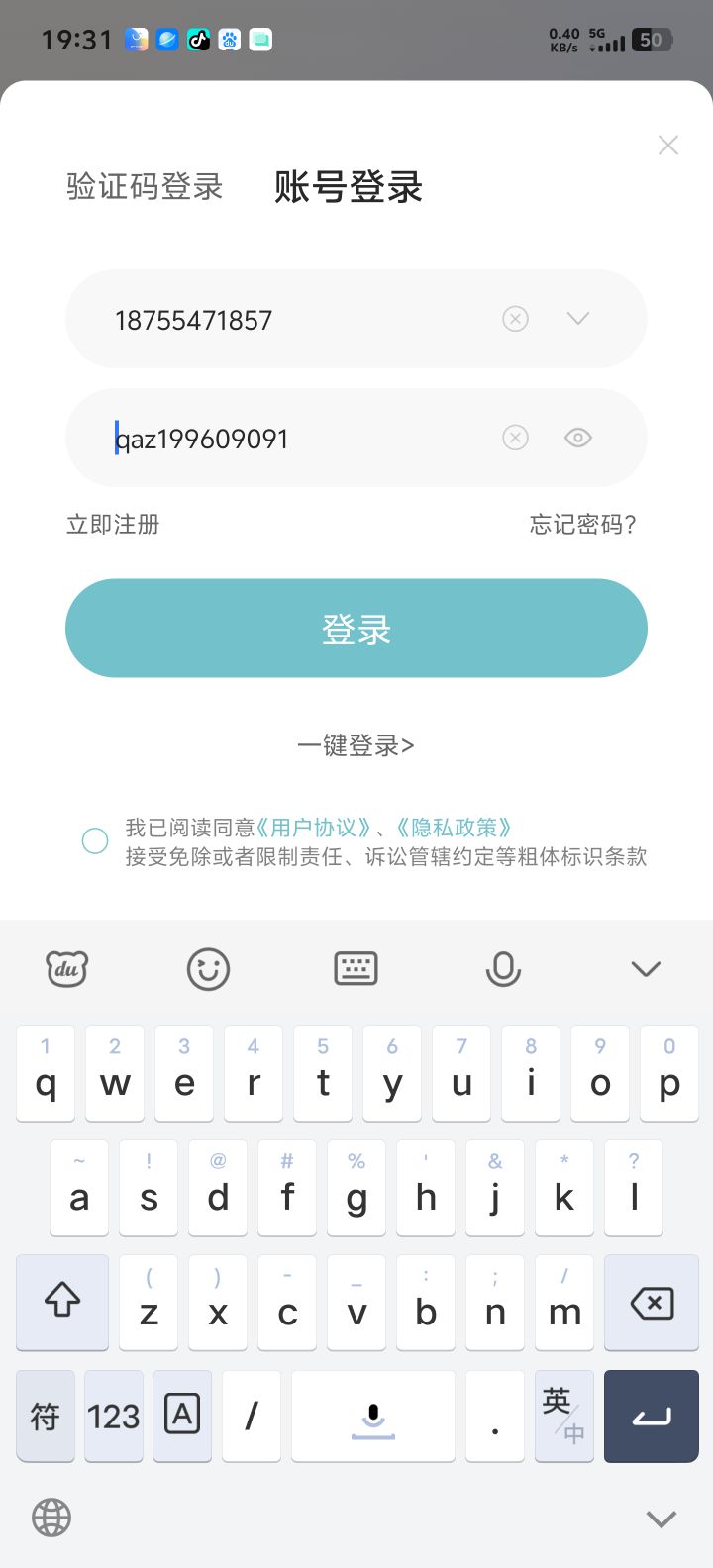The width and height of the screenshot is (713, 1568).
Task: Switch to 账号登录 tab
Action: (349, 186)
